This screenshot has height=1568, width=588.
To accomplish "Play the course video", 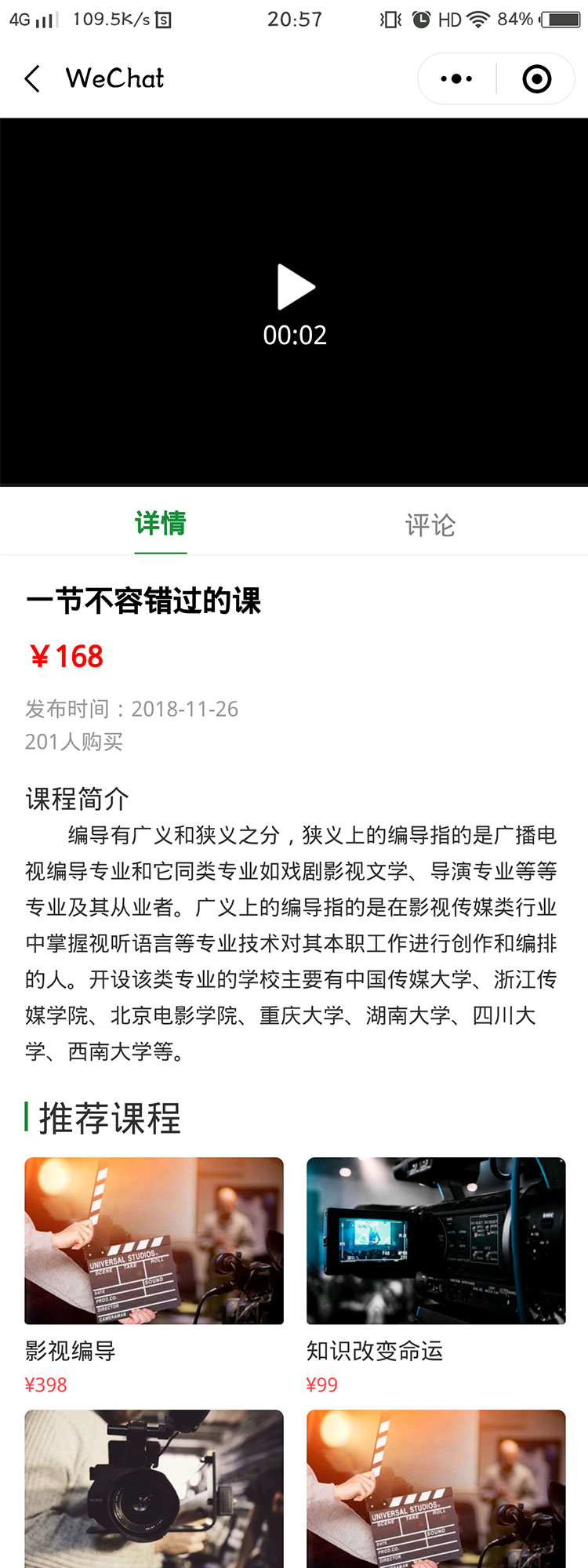I will click(296, 288).
